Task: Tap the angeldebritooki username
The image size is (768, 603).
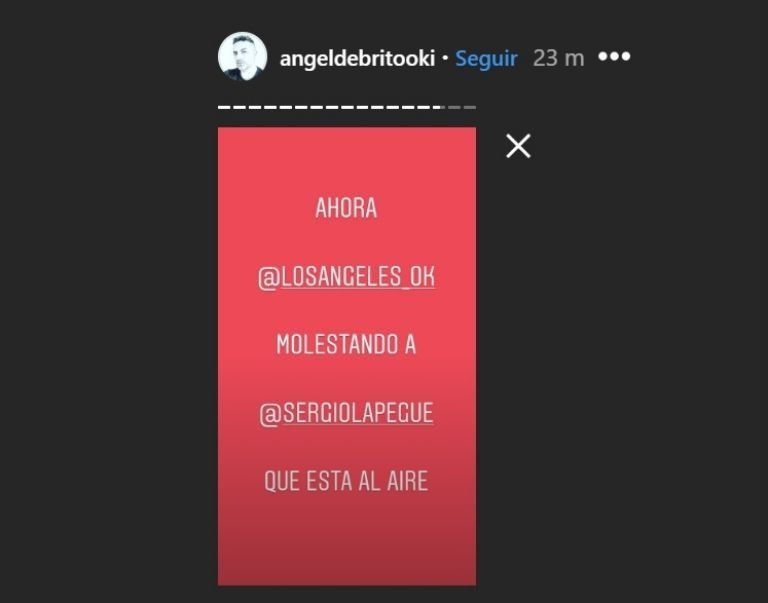Action: pos(357,58)
